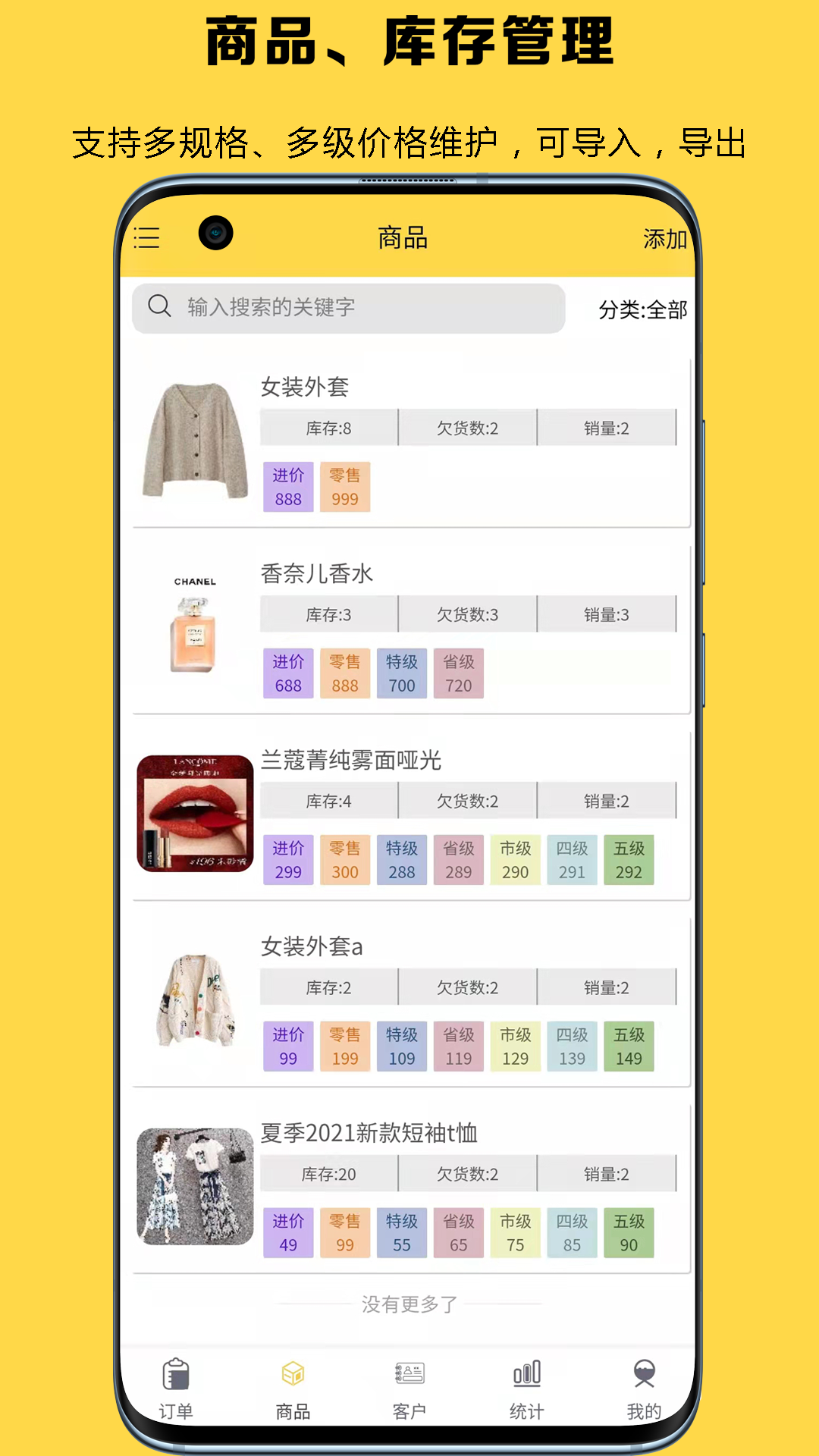Tap 添加 to add a new product
The width and height of the screenshot is (819, 1456).
(663, 239)
